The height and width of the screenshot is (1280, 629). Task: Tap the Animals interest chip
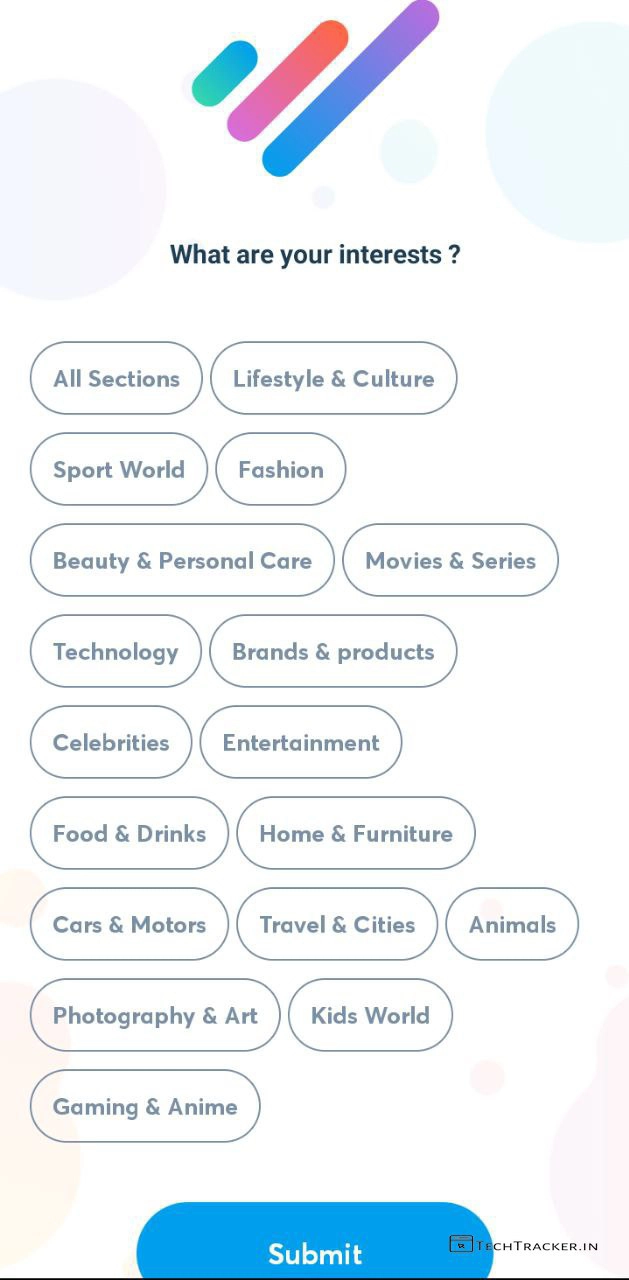coord(512,924)
